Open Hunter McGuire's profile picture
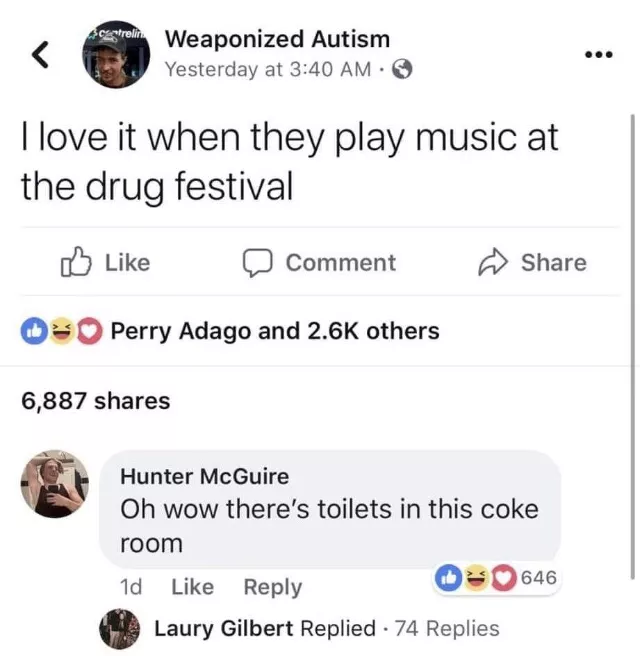 tap(54, 484)
